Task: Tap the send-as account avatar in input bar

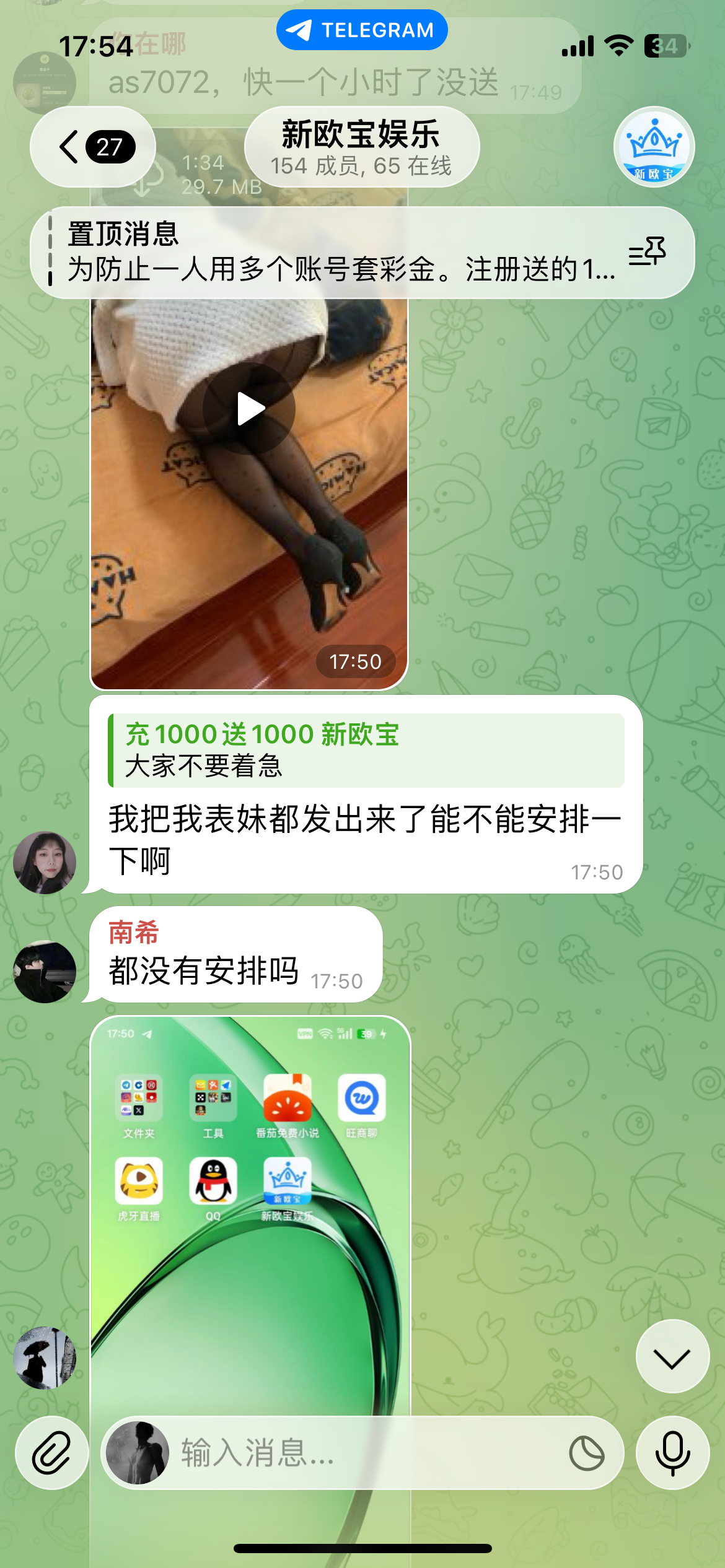Action: pyautogui.click(x=138, y=1453)
